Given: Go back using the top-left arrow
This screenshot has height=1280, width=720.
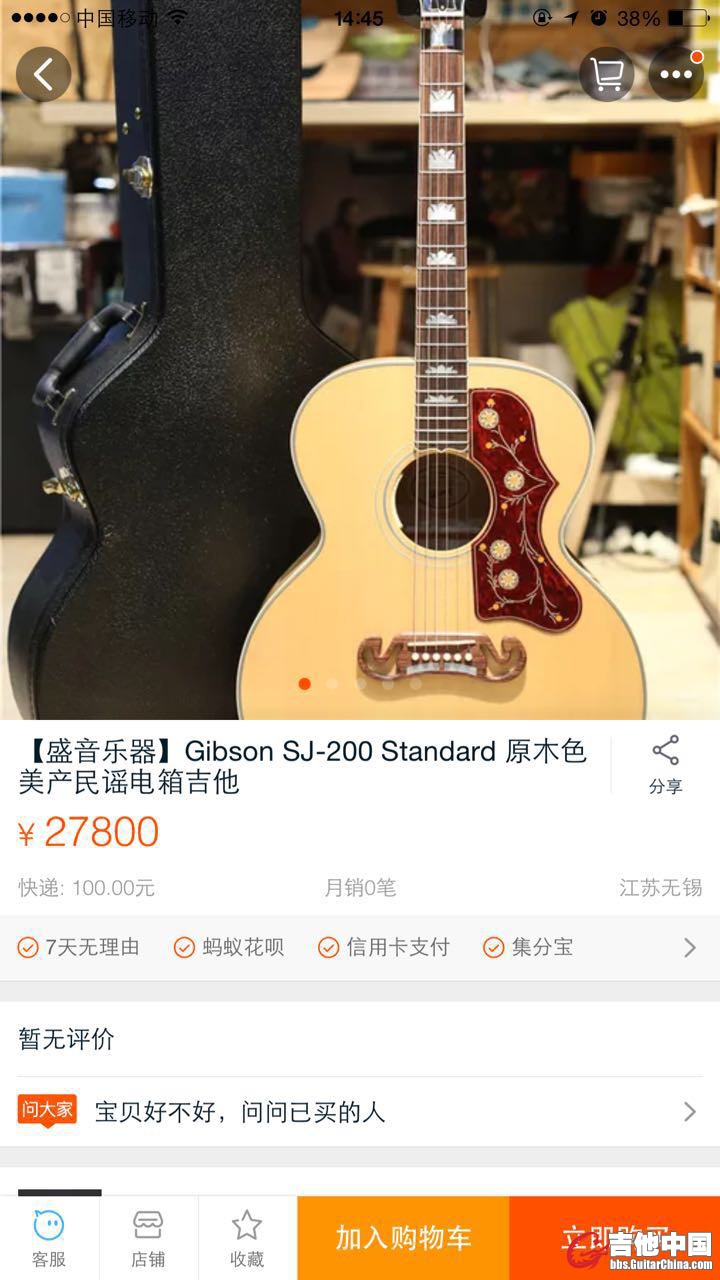Looking at the screenshot, I should (x=43, y=74).
